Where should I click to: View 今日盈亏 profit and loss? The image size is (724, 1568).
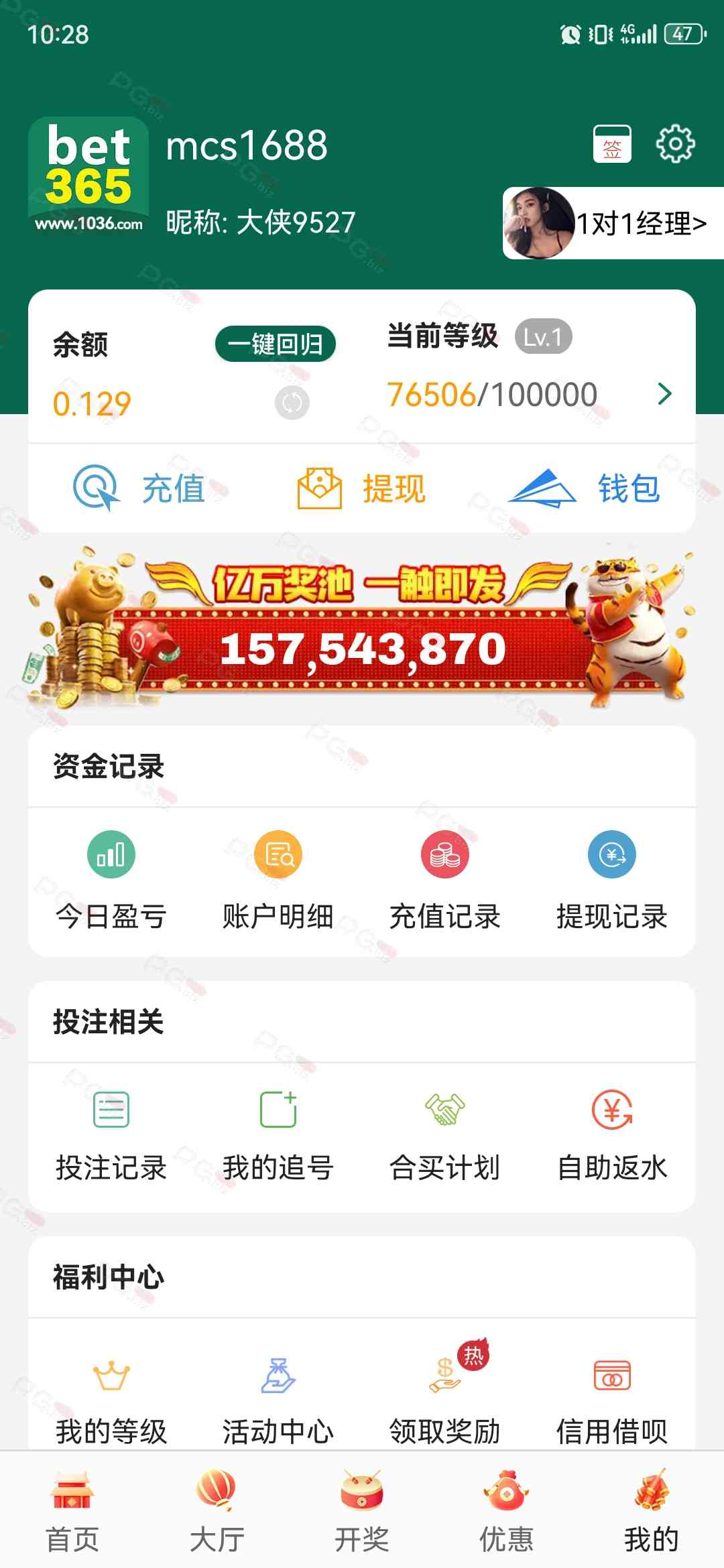pos(111,879)
